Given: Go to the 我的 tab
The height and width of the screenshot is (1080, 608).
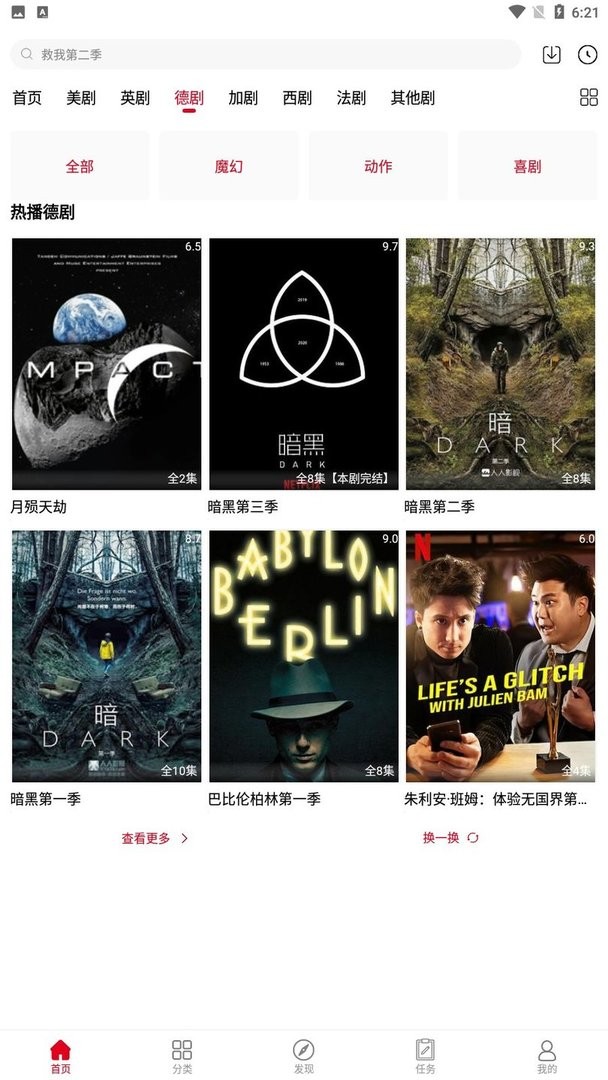Looking at the screenshot, I should [x=547, y=1056].
